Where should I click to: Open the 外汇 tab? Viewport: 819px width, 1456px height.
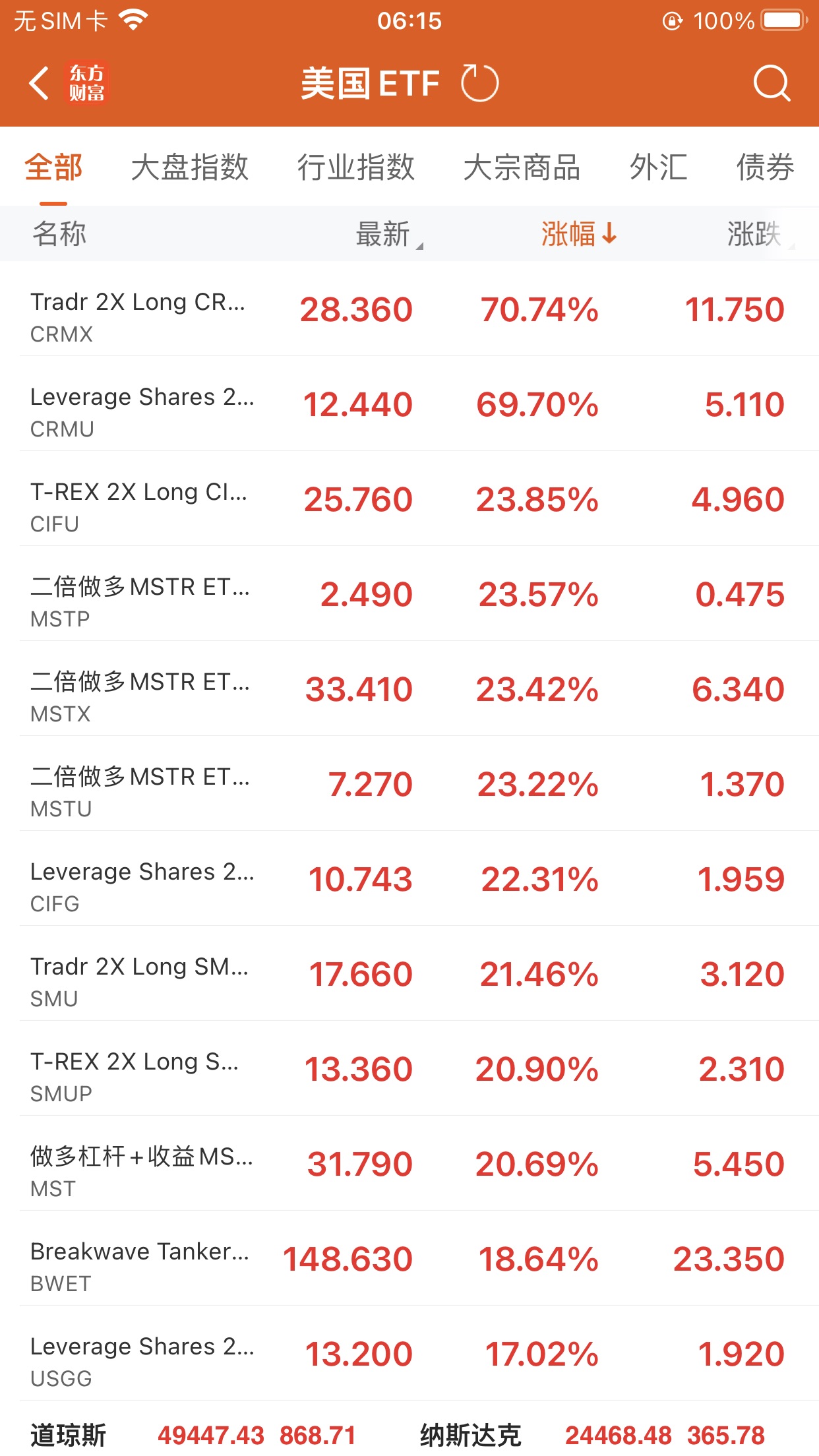[x=658, y=167]
